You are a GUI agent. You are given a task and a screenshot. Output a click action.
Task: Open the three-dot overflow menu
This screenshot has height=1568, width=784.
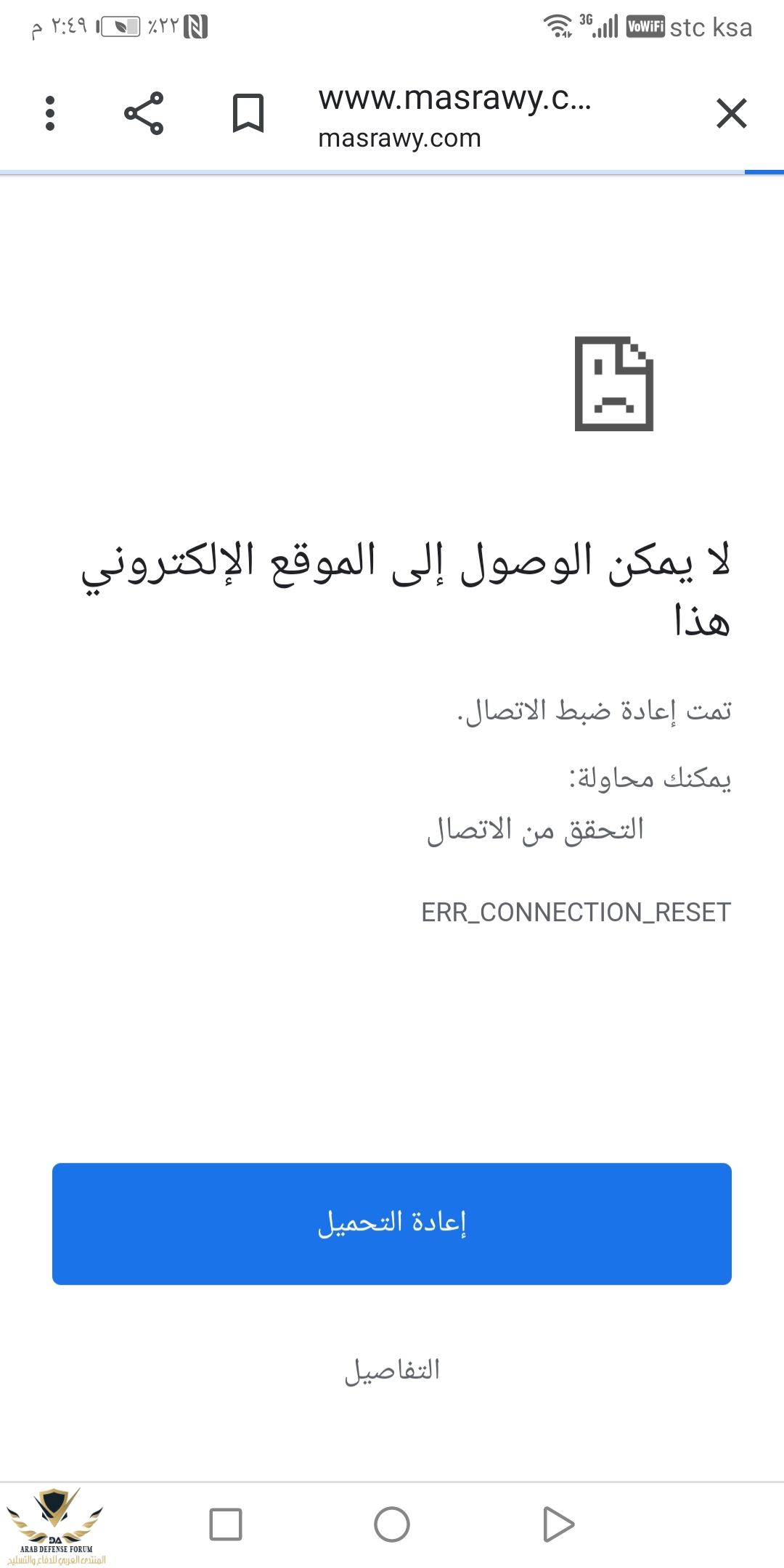point(50,113)
